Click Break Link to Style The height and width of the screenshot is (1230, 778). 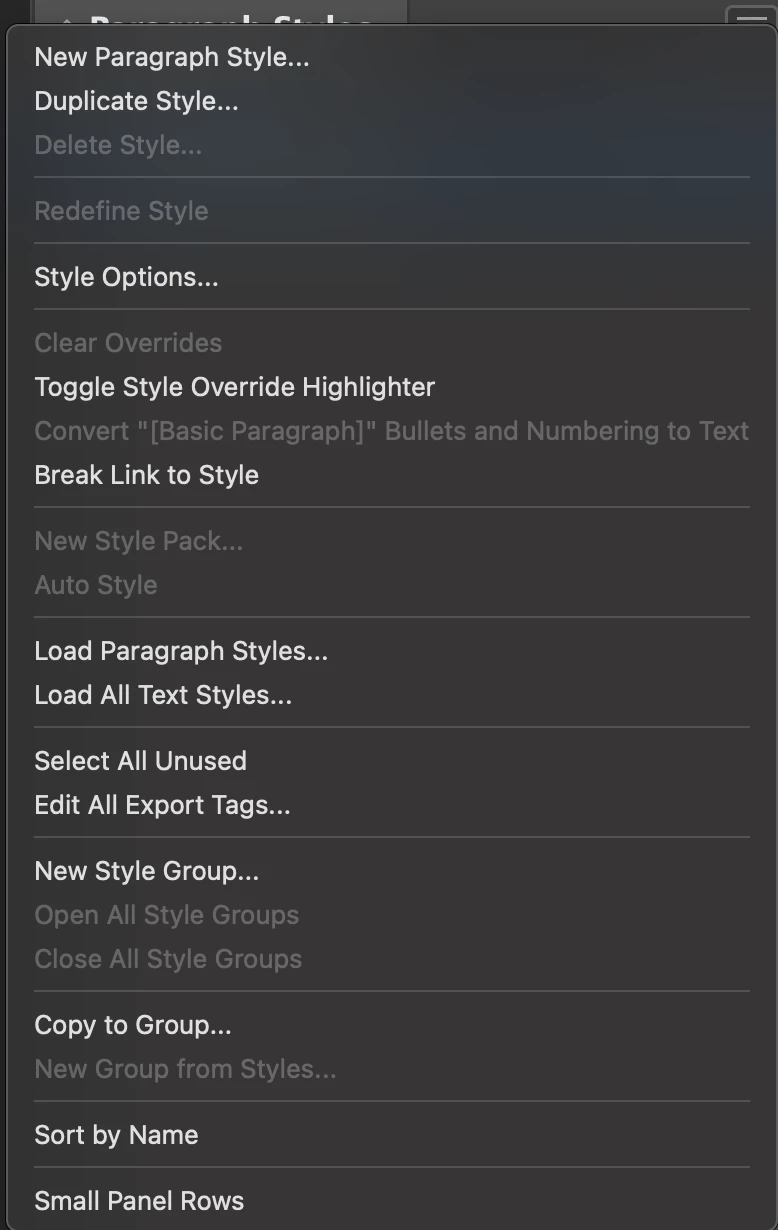[x=146, y=475]
